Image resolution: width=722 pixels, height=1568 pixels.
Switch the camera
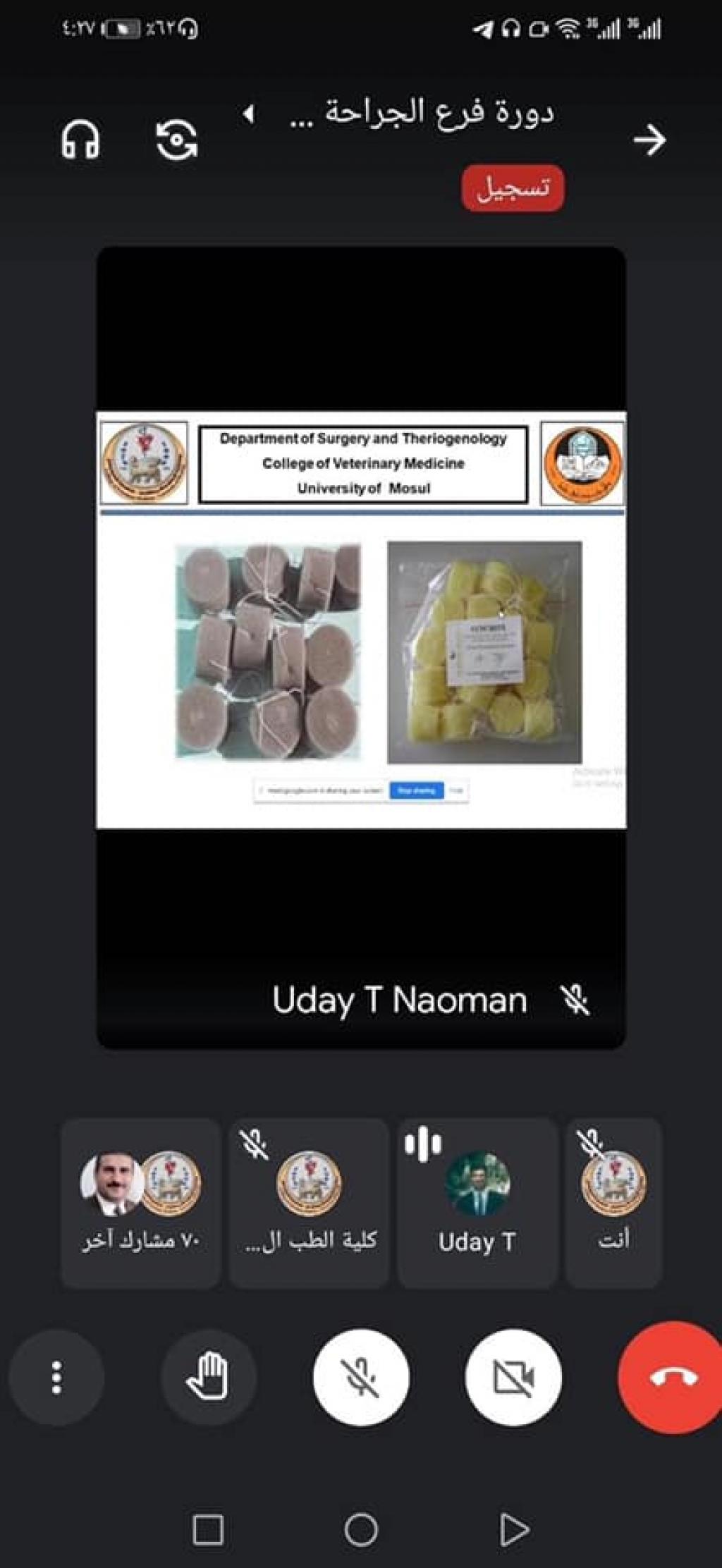pyautogui.click(x=176, y=139)
